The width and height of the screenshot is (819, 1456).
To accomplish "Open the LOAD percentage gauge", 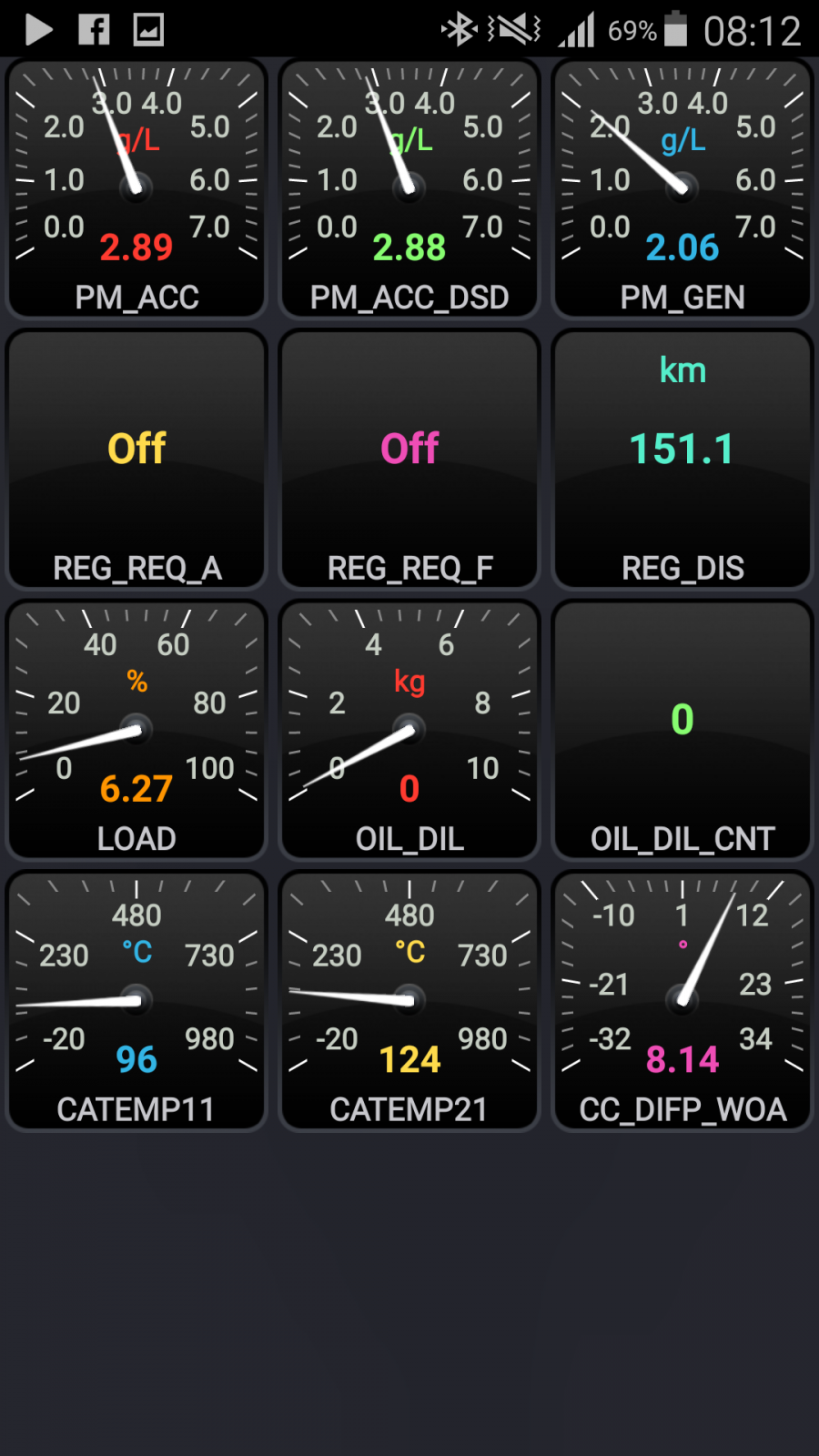I will [x=136, y=730].
